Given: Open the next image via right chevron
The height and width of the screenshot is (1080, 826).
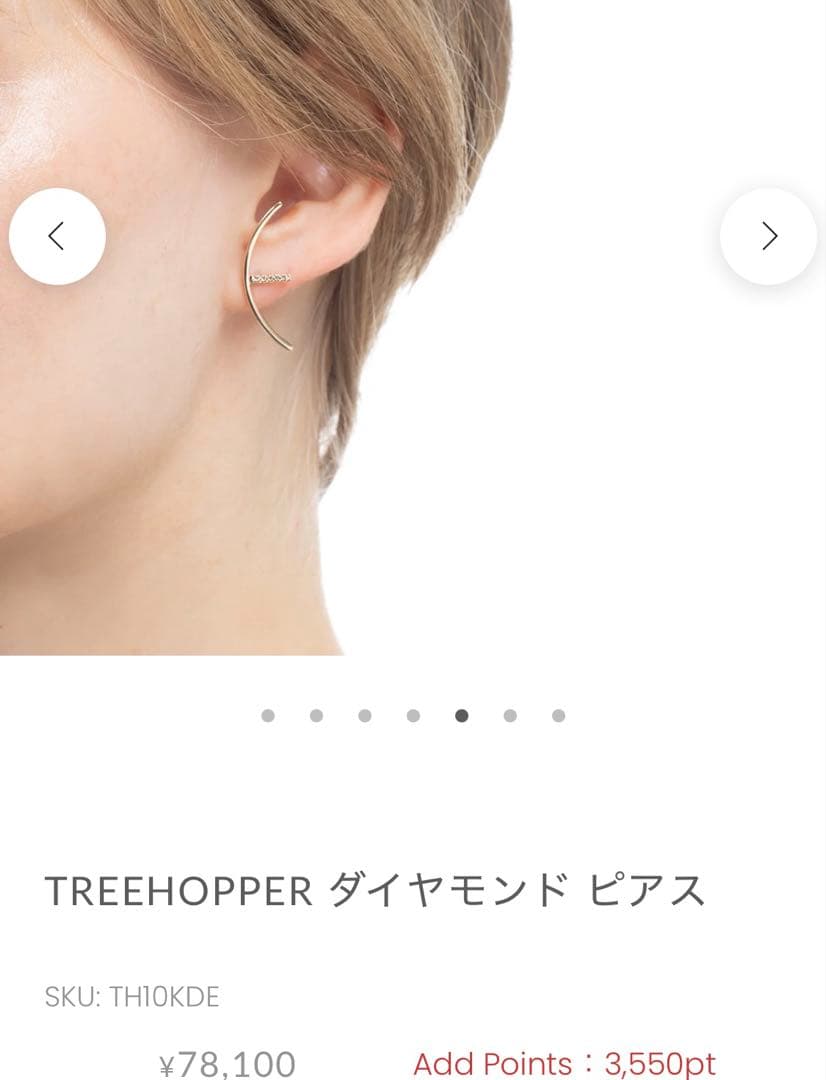Looking at the screenshot, I should pos(769,236).
